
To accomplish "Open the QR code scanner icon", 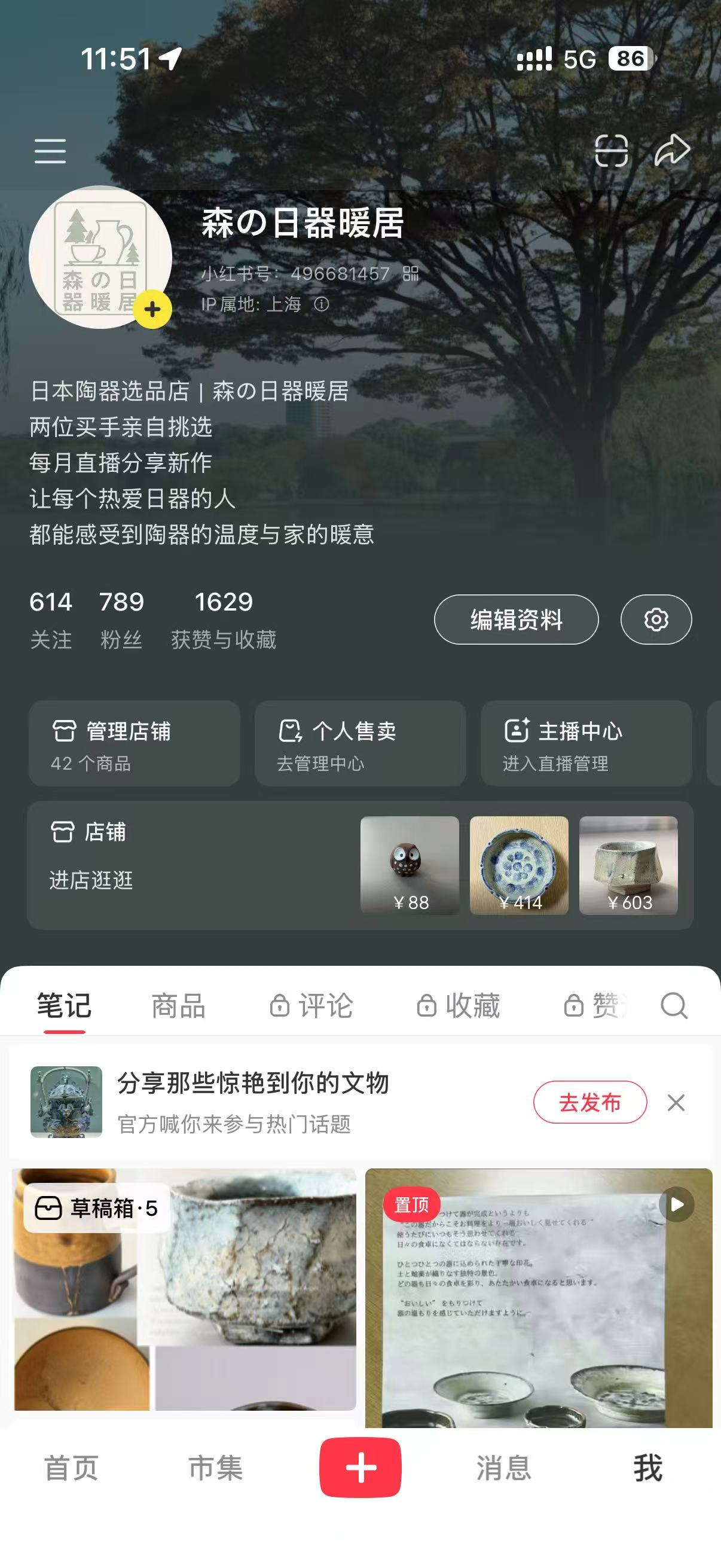I will (612, 151).
